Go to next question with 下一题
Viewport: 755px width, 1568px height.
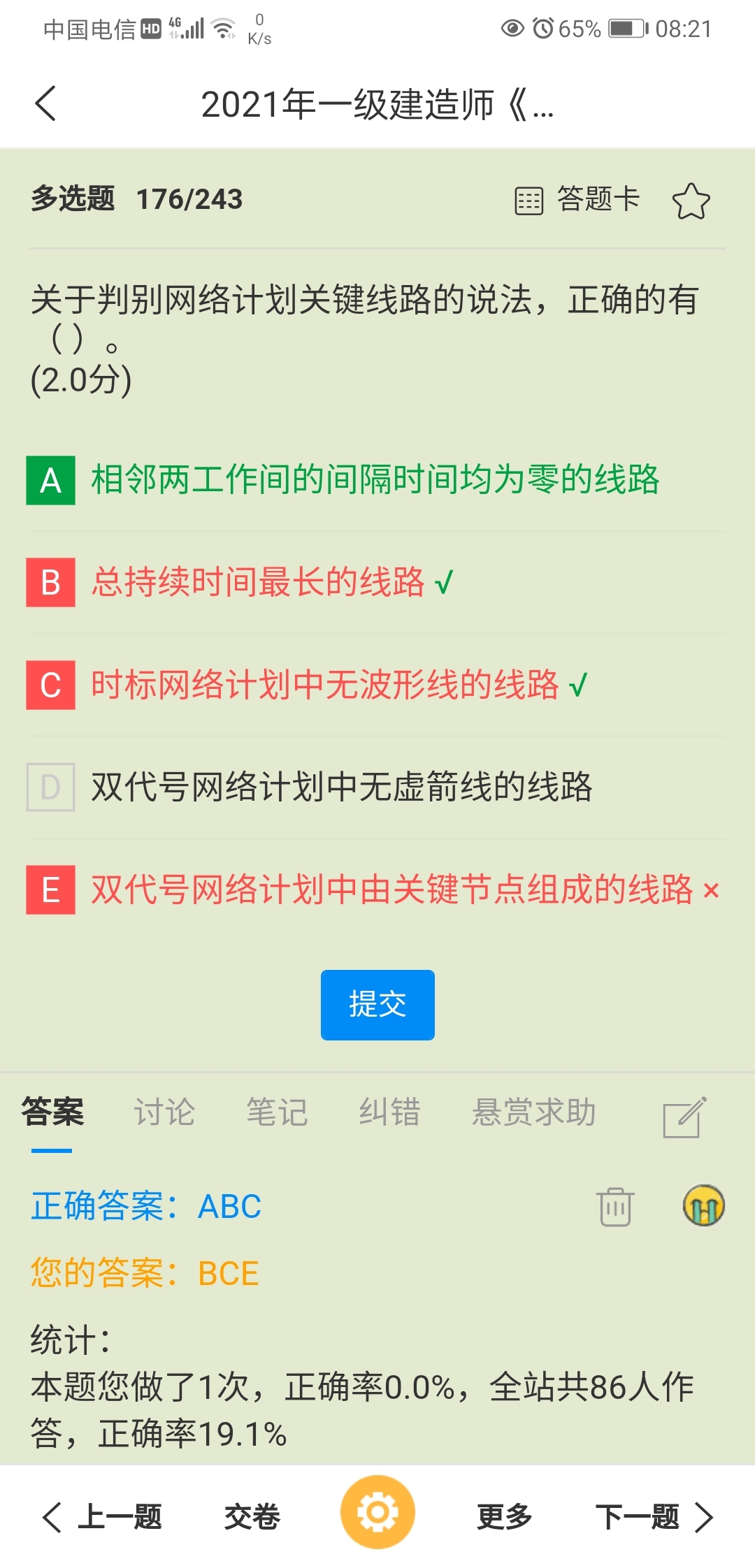point(654,1517)
